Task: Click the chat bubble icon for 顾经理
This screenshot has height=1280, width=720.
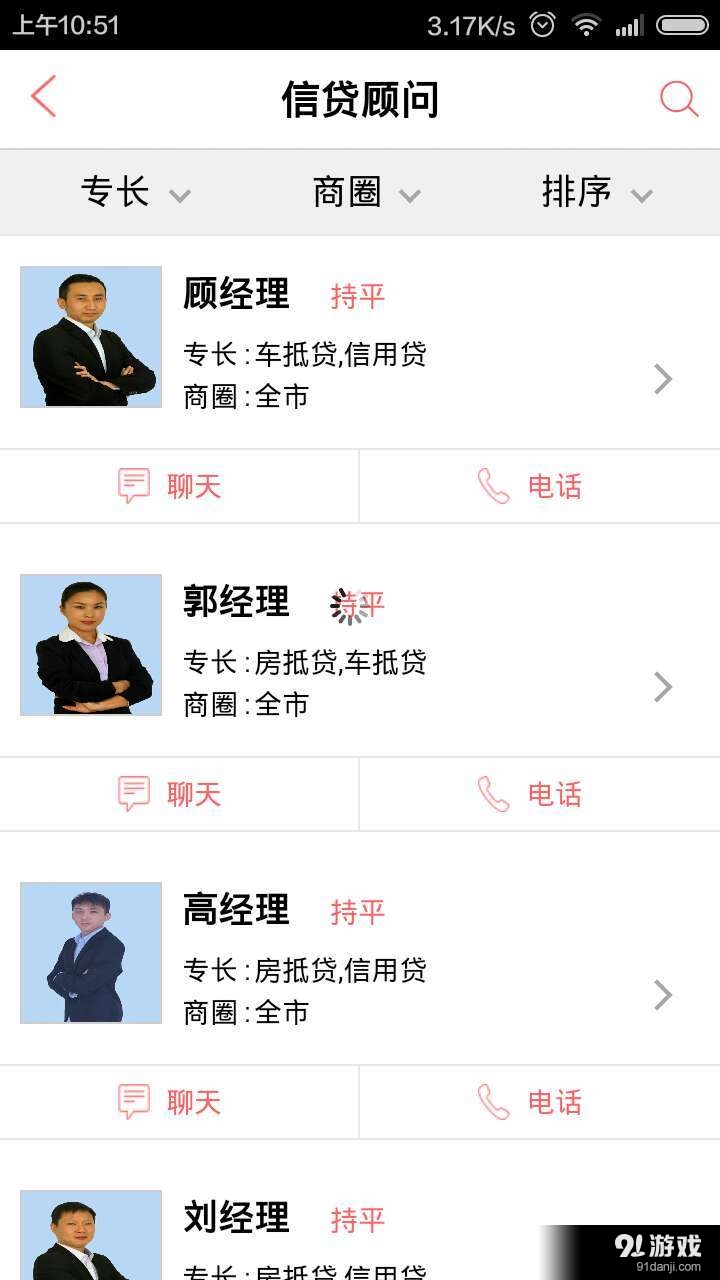Action: [135, 485]
